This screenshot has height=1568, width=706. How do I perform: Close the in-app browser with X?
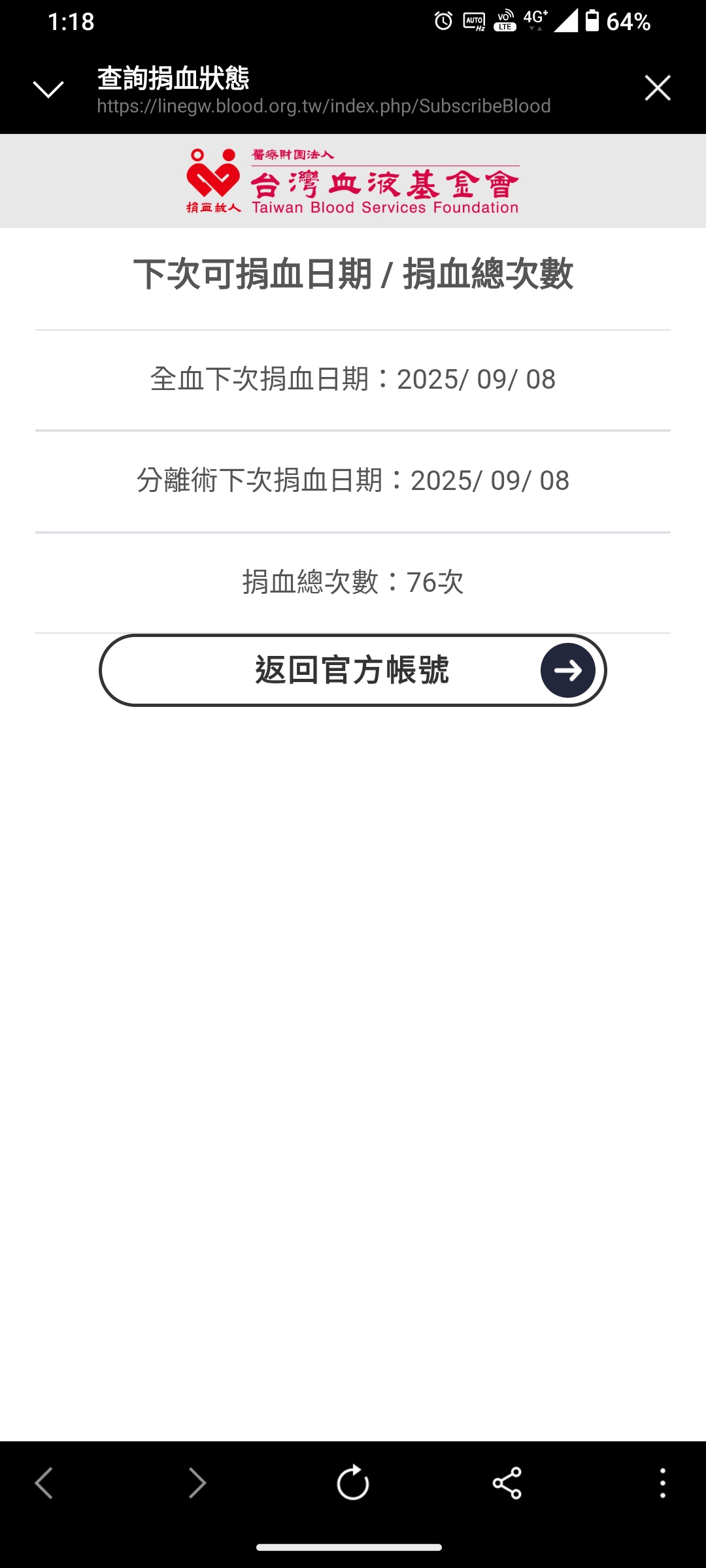[x=658, y=88]
